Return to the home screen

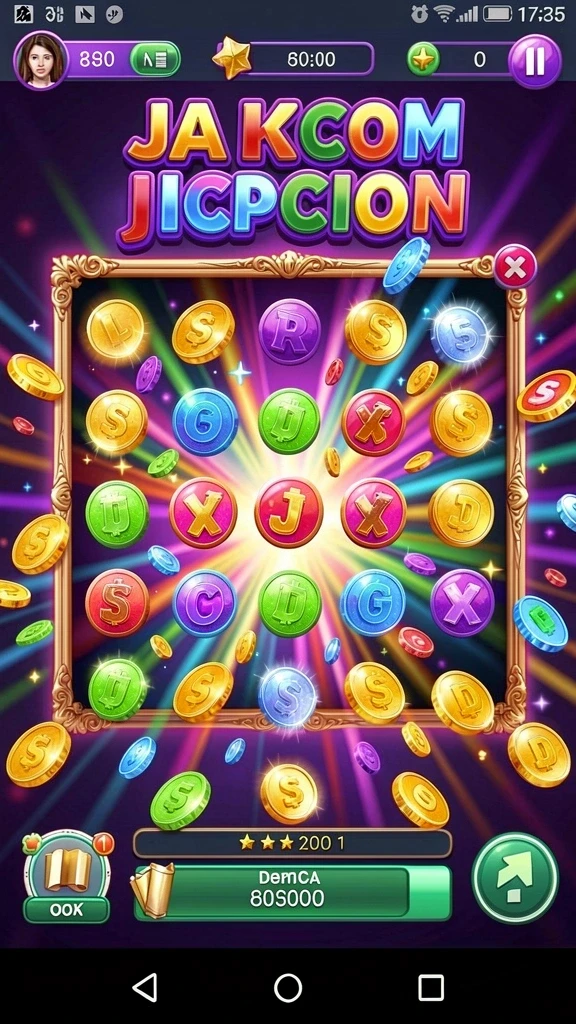[288, 987]
